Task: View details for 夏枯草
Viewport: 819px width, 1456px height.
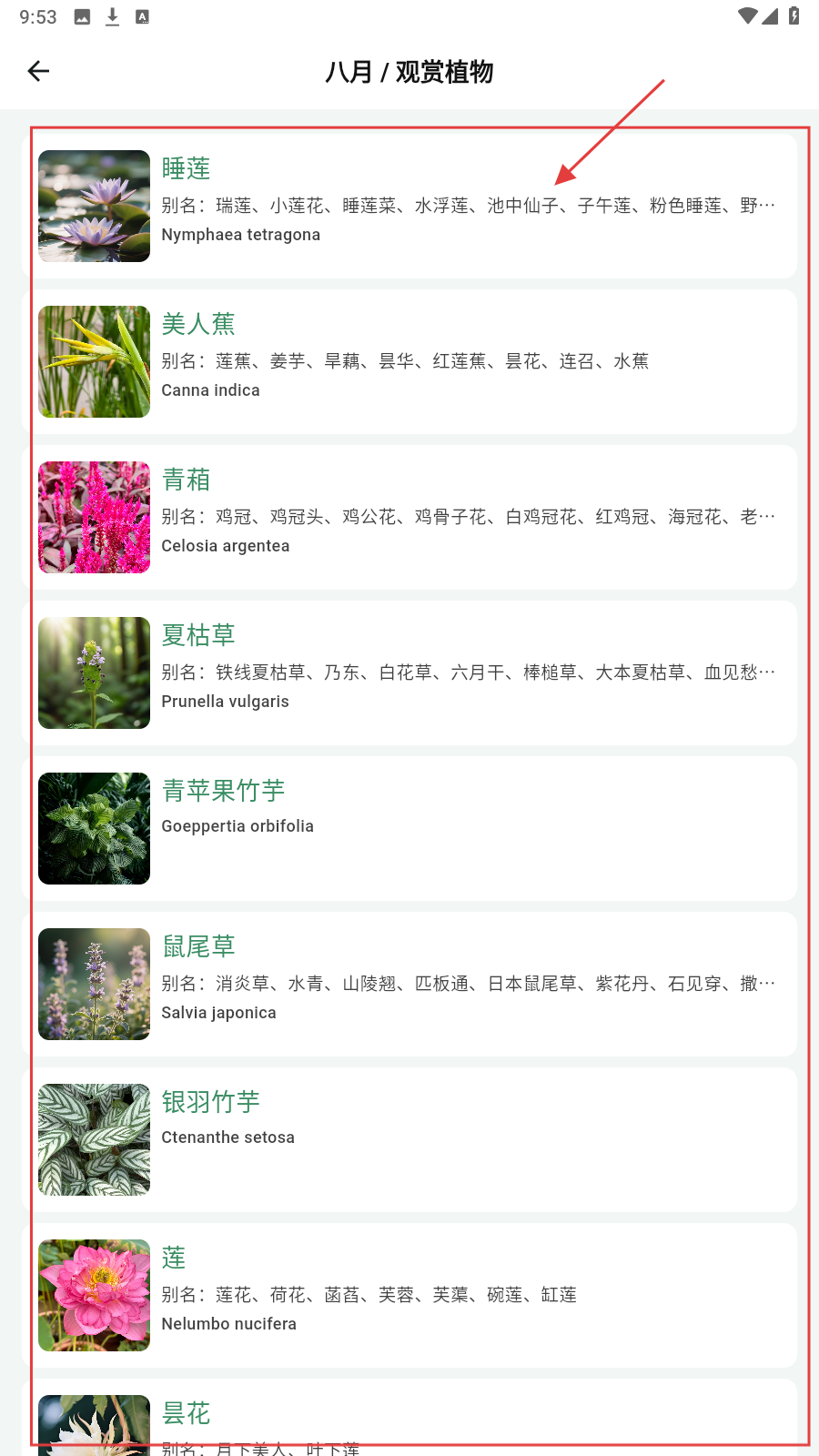Action: click(409, 672)
